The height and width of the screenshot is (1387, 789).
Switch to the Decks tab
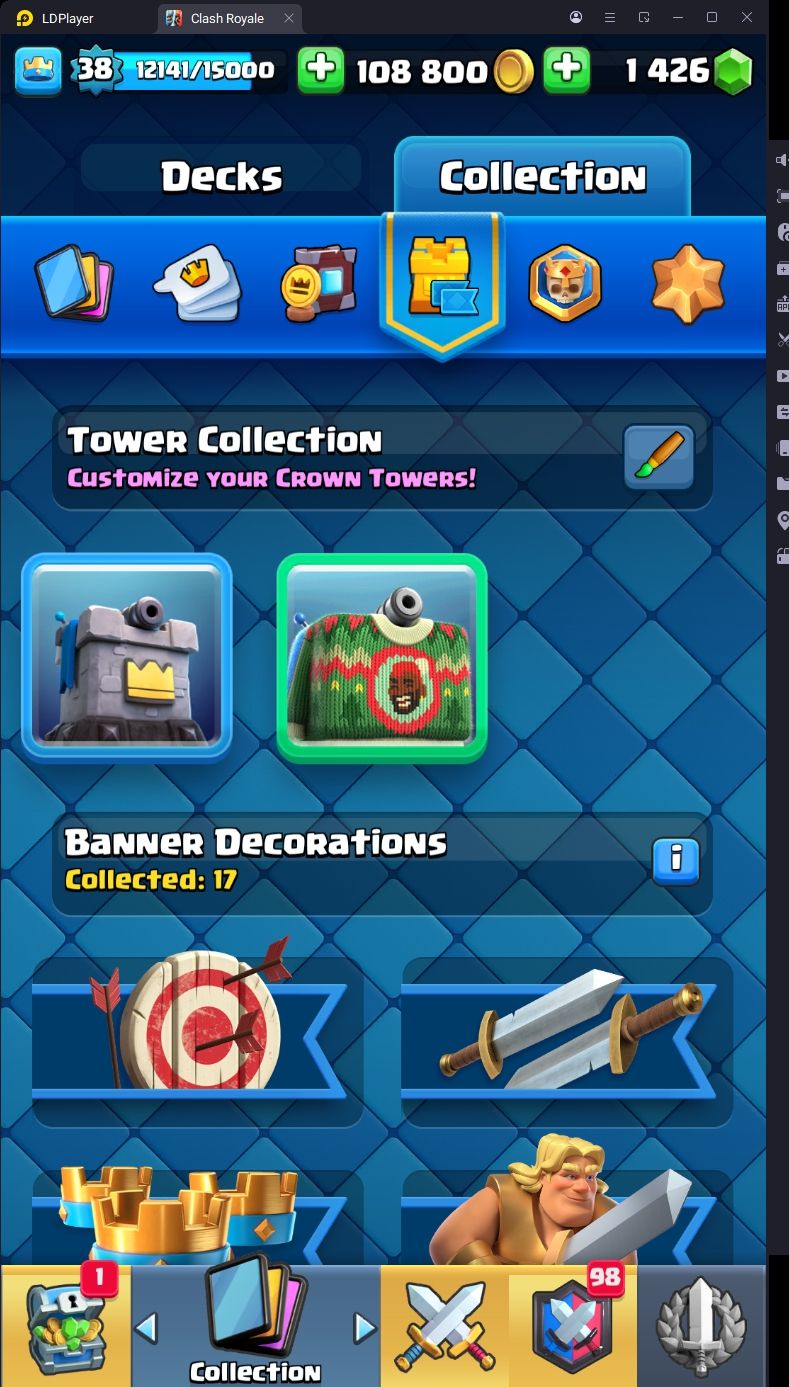tap(221, 177)
